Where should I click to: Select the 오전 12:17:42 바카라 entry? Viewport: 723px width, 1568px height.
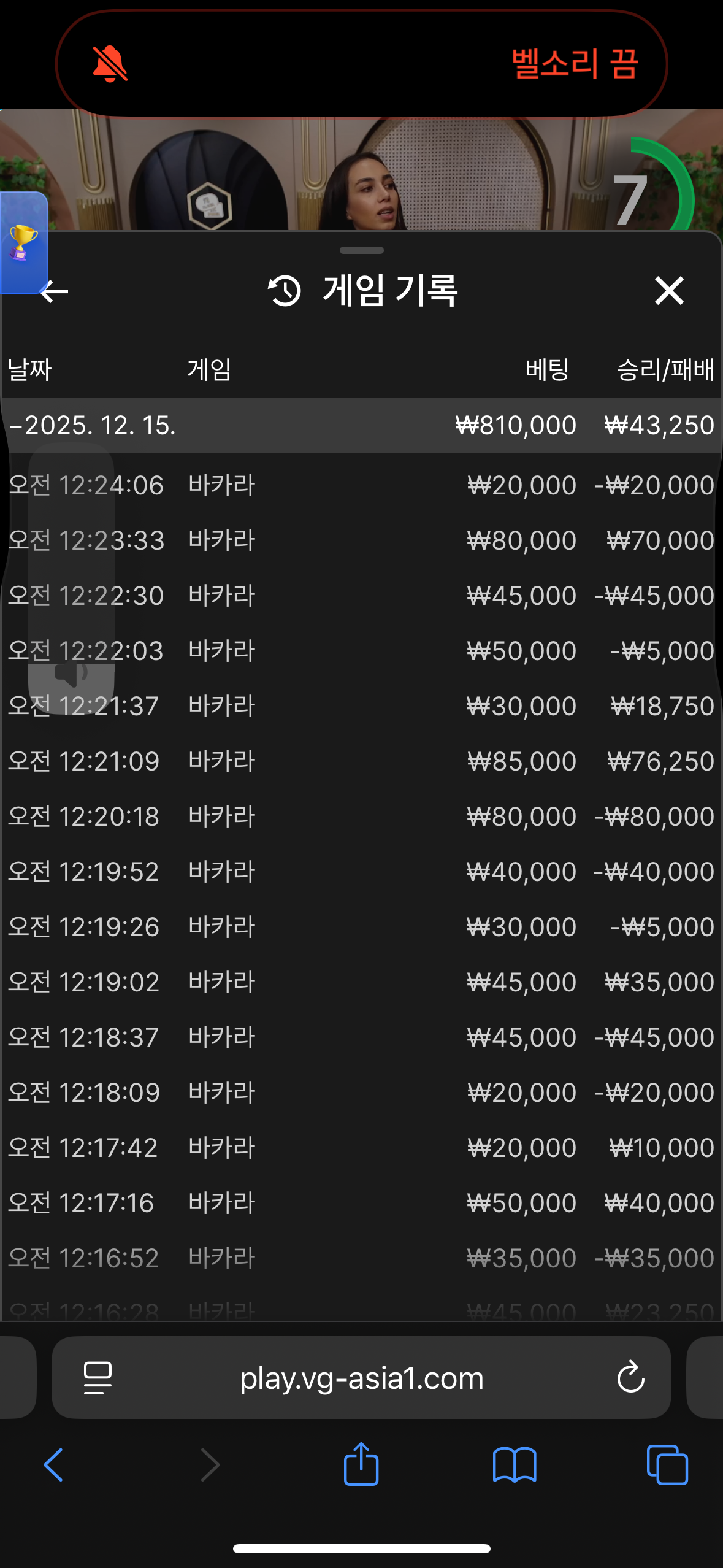click(361, 1148)
